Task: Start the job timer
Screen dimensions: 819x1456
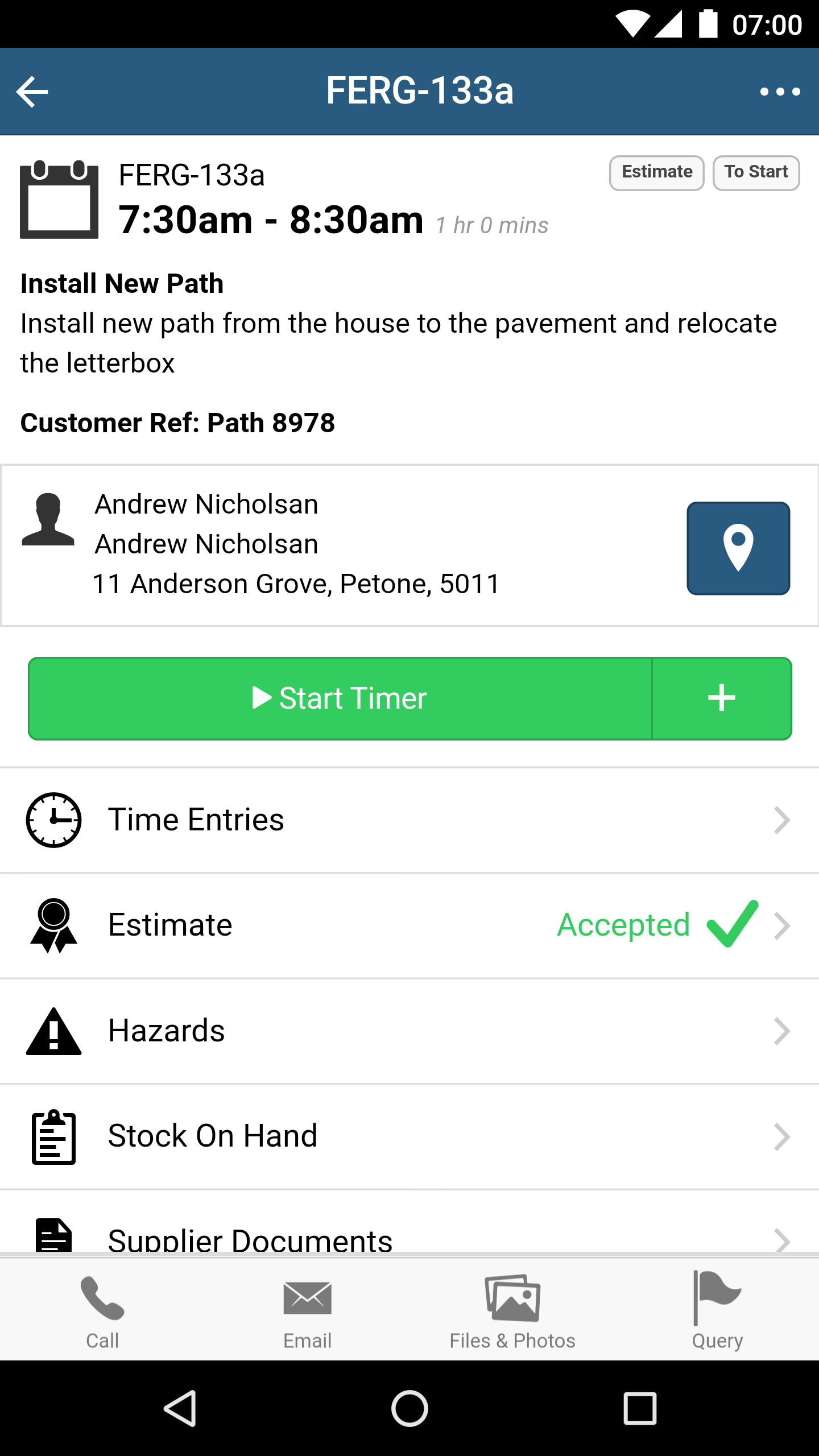Action: point(340,698)
